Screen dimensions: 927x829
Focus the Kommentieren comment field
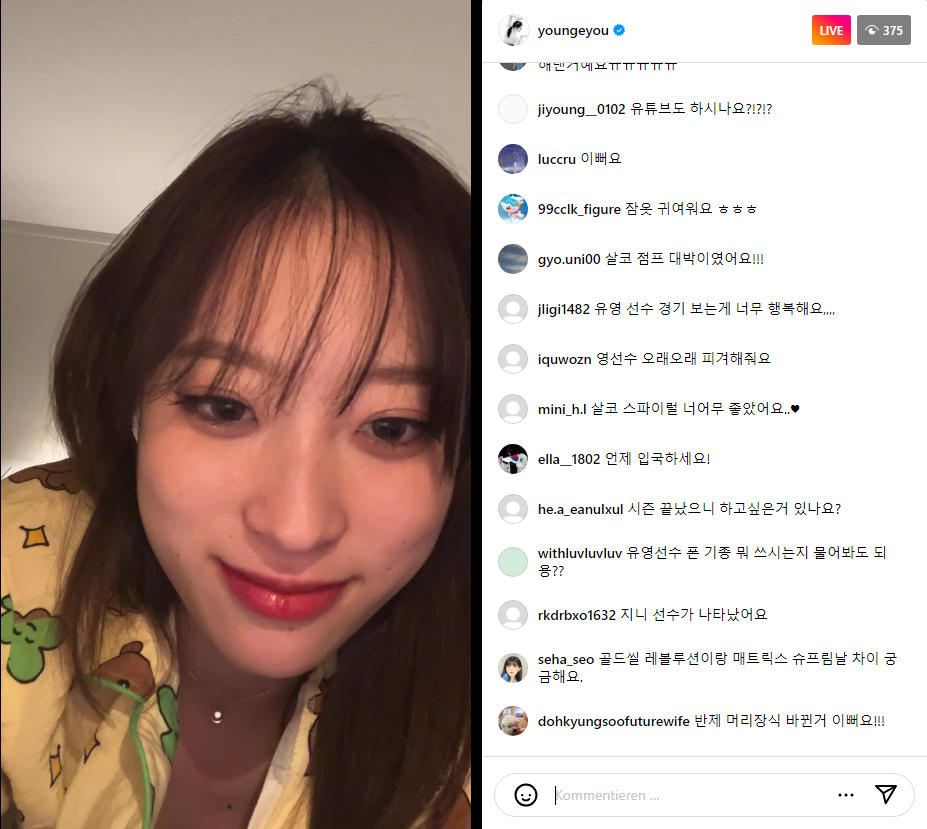coord(690,796)
